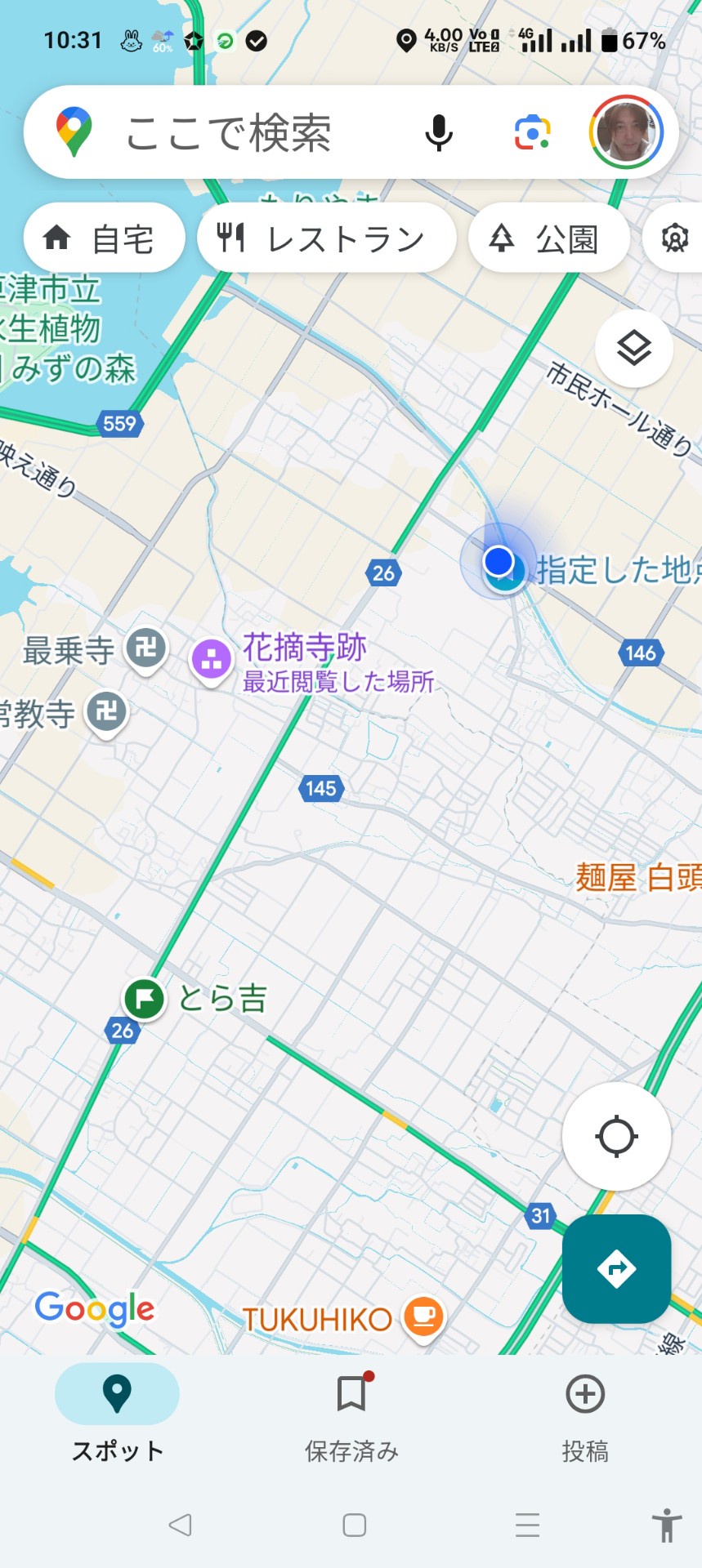
Task: Open the とら吉 place marker
Action: 145,999
